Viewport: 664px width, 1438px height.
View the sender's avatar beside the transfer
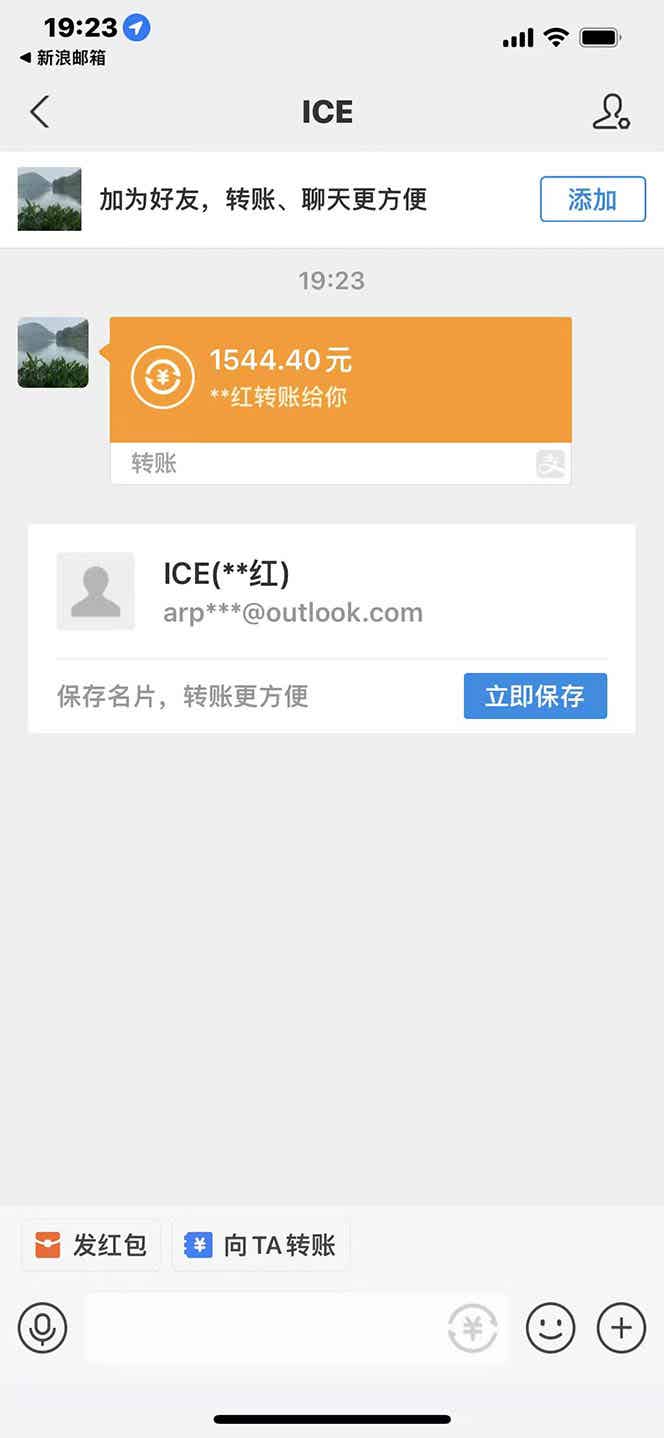tap(53, 352)
